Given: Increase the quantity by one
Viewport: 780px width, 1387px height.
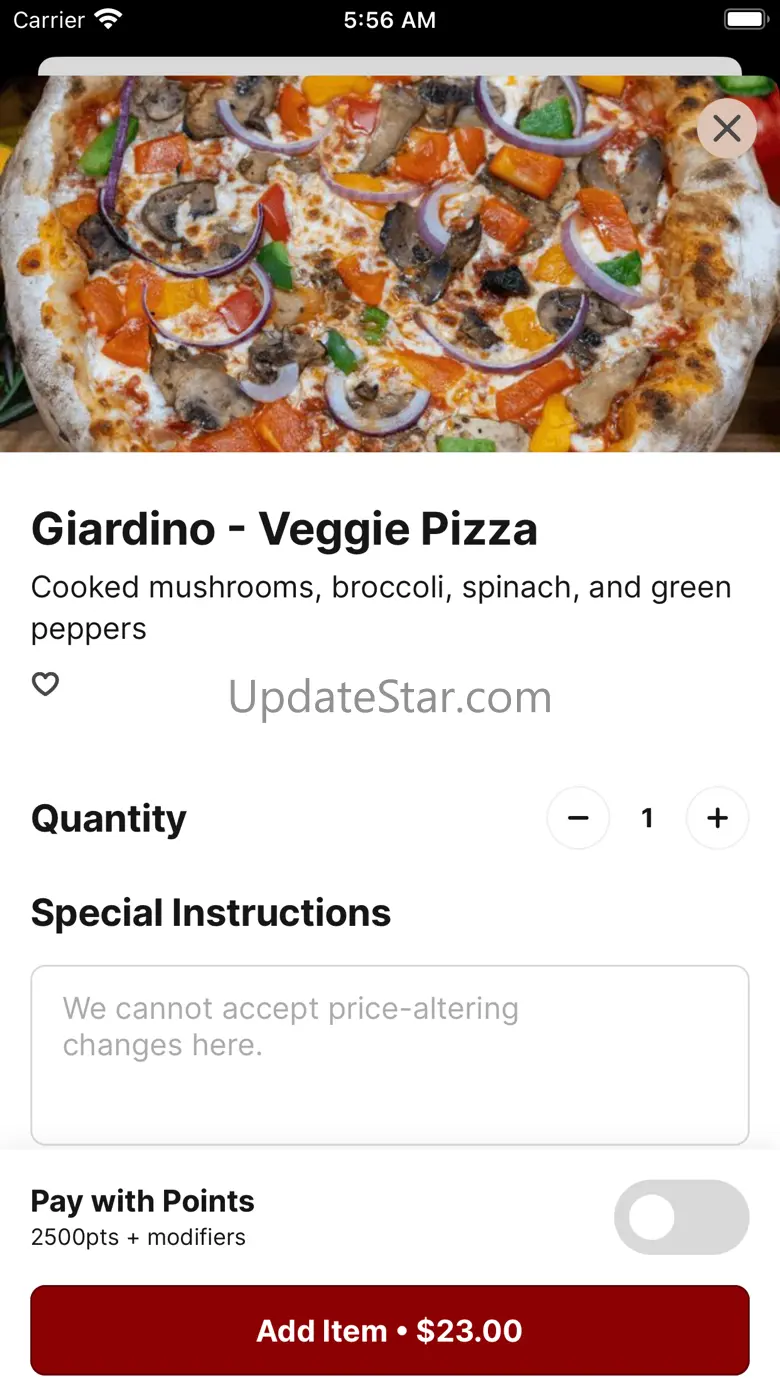Looking at the screenshot, I should [x=717, y=818].
